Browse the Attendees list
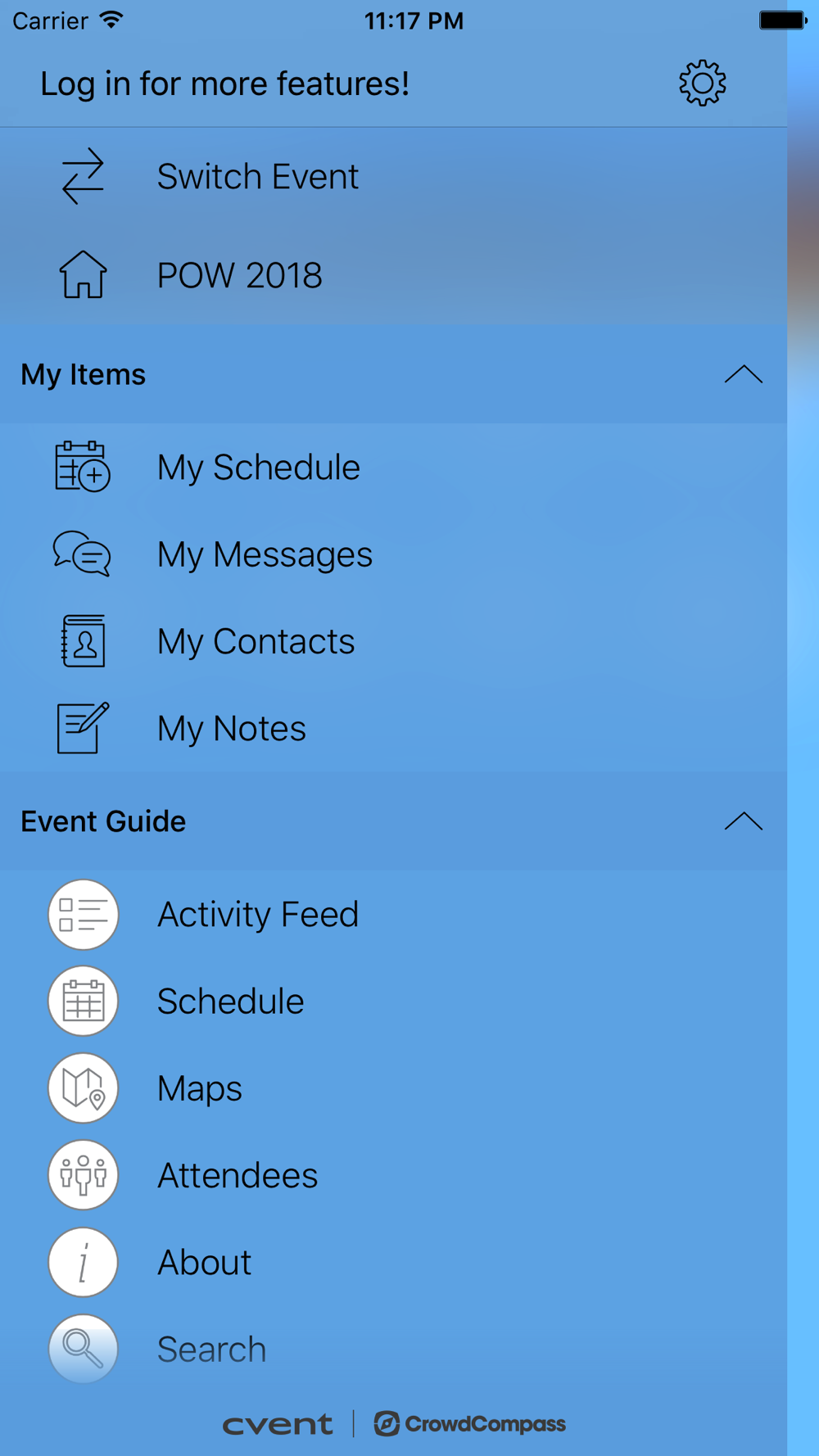The height and width of the screenshot is (1456, 819). (393, 1175)
